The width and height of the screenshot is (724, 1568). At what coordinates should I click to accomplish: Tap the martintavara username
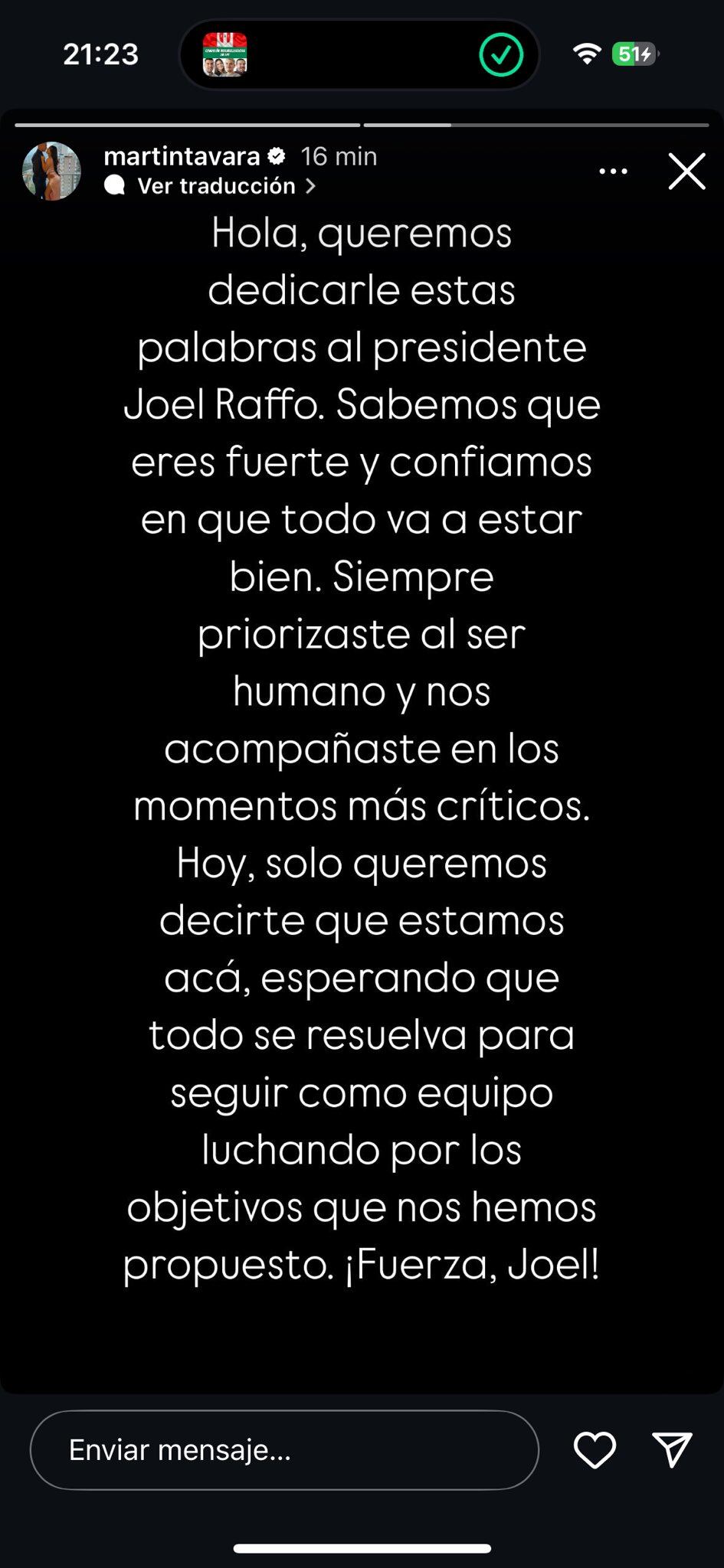click(182, 156)
